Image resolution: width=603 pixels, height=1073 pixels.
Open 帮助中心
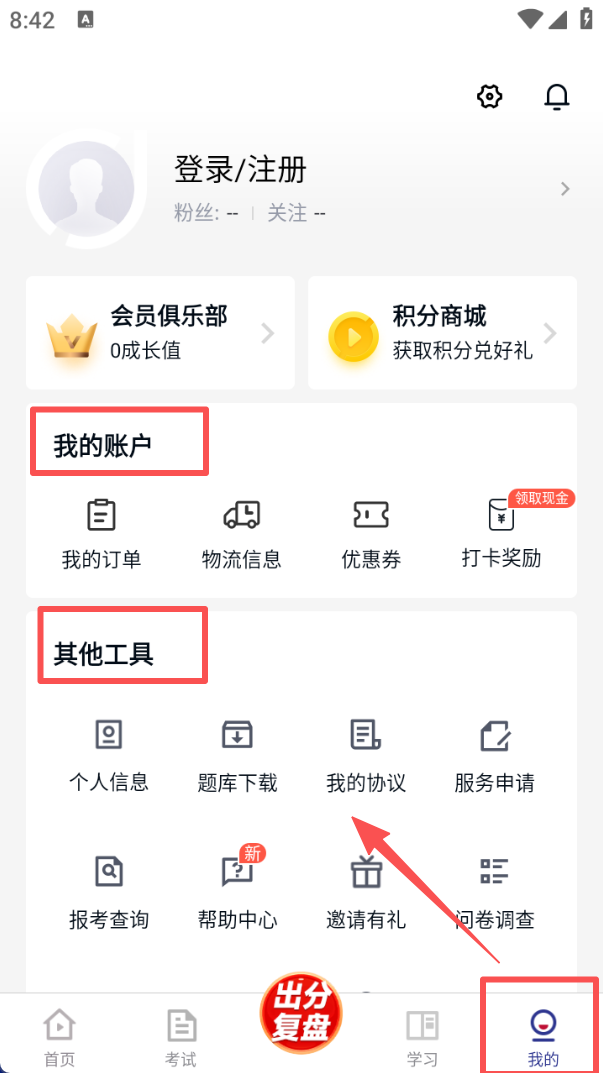coord(237,892)
